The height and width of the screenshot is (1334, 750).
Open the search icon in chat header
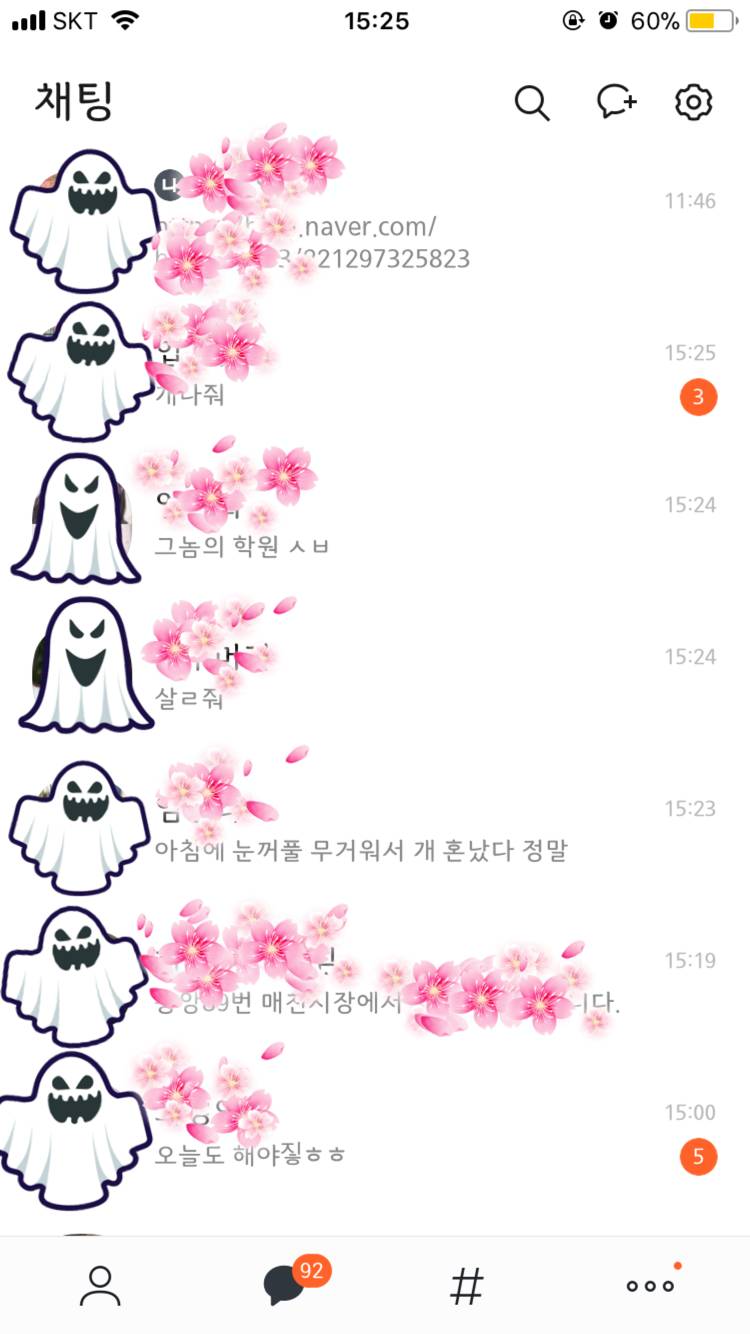point(532,102)
